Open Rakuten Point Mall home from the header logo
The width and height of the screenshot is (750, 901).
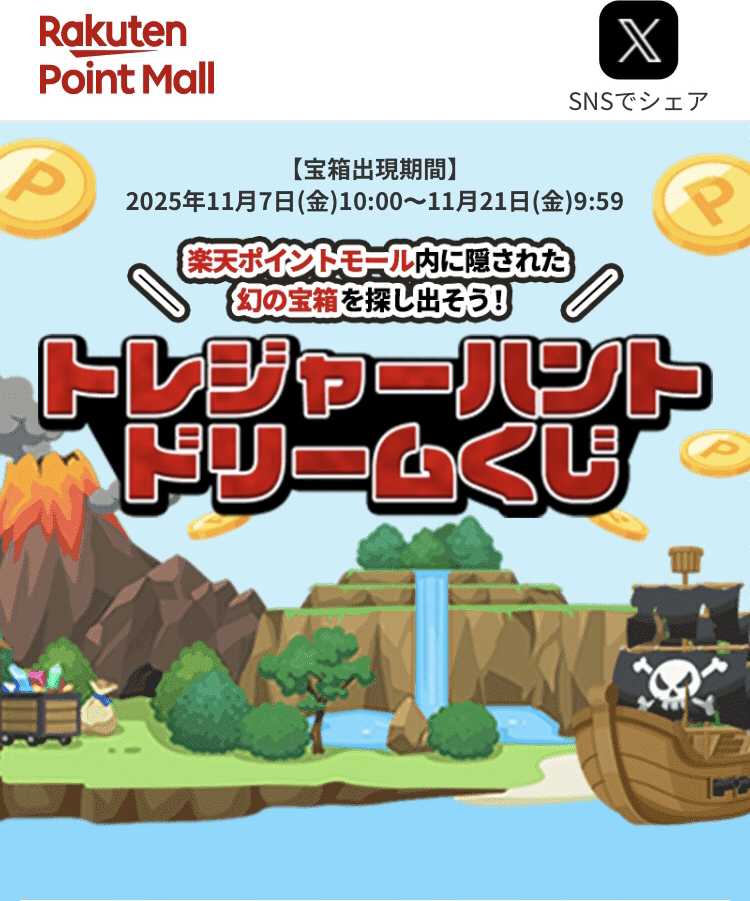[127, 55]
